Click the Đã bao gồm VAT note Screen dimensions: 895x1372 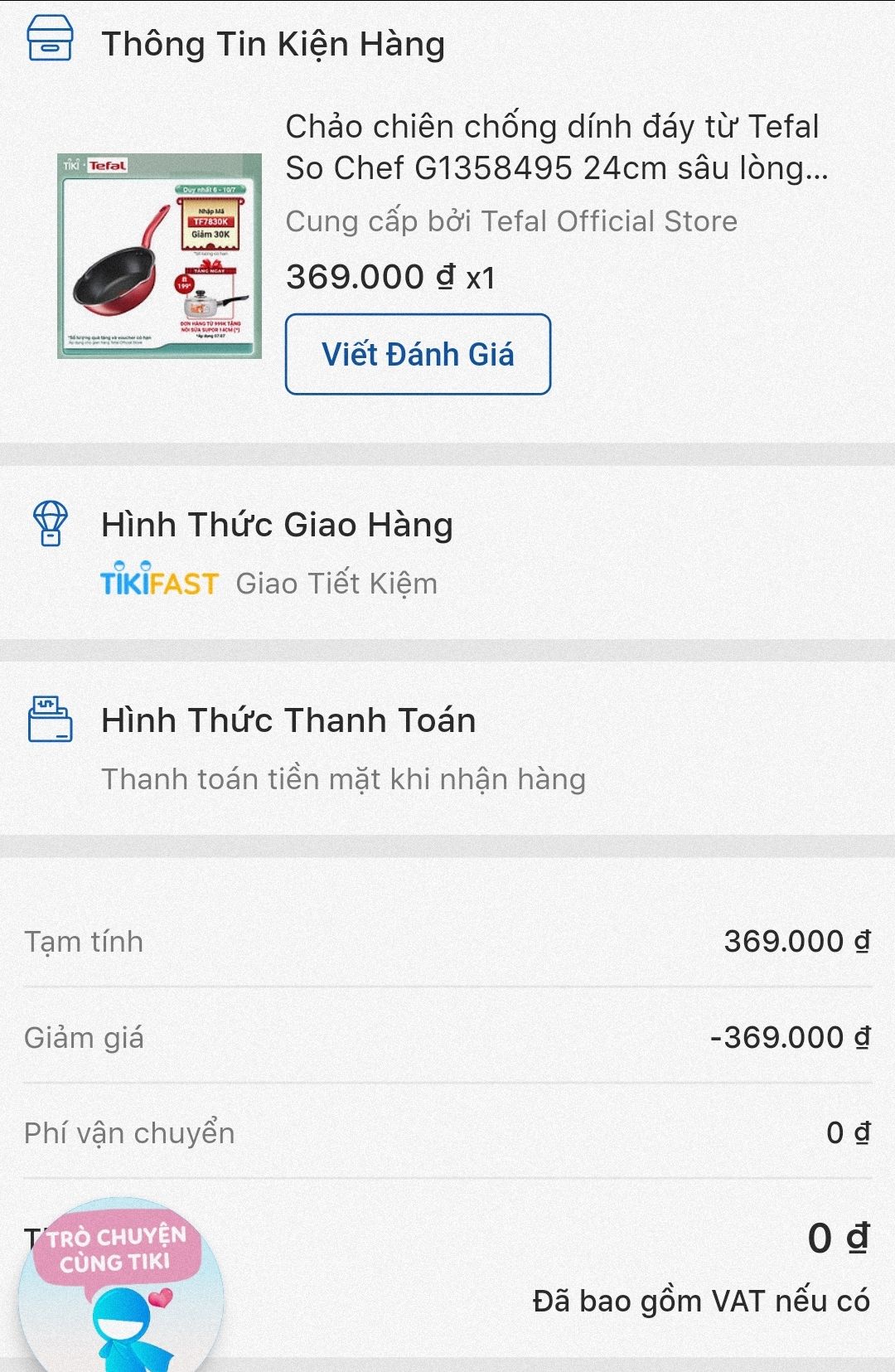pyautogui.click(x=702, y=1299)
